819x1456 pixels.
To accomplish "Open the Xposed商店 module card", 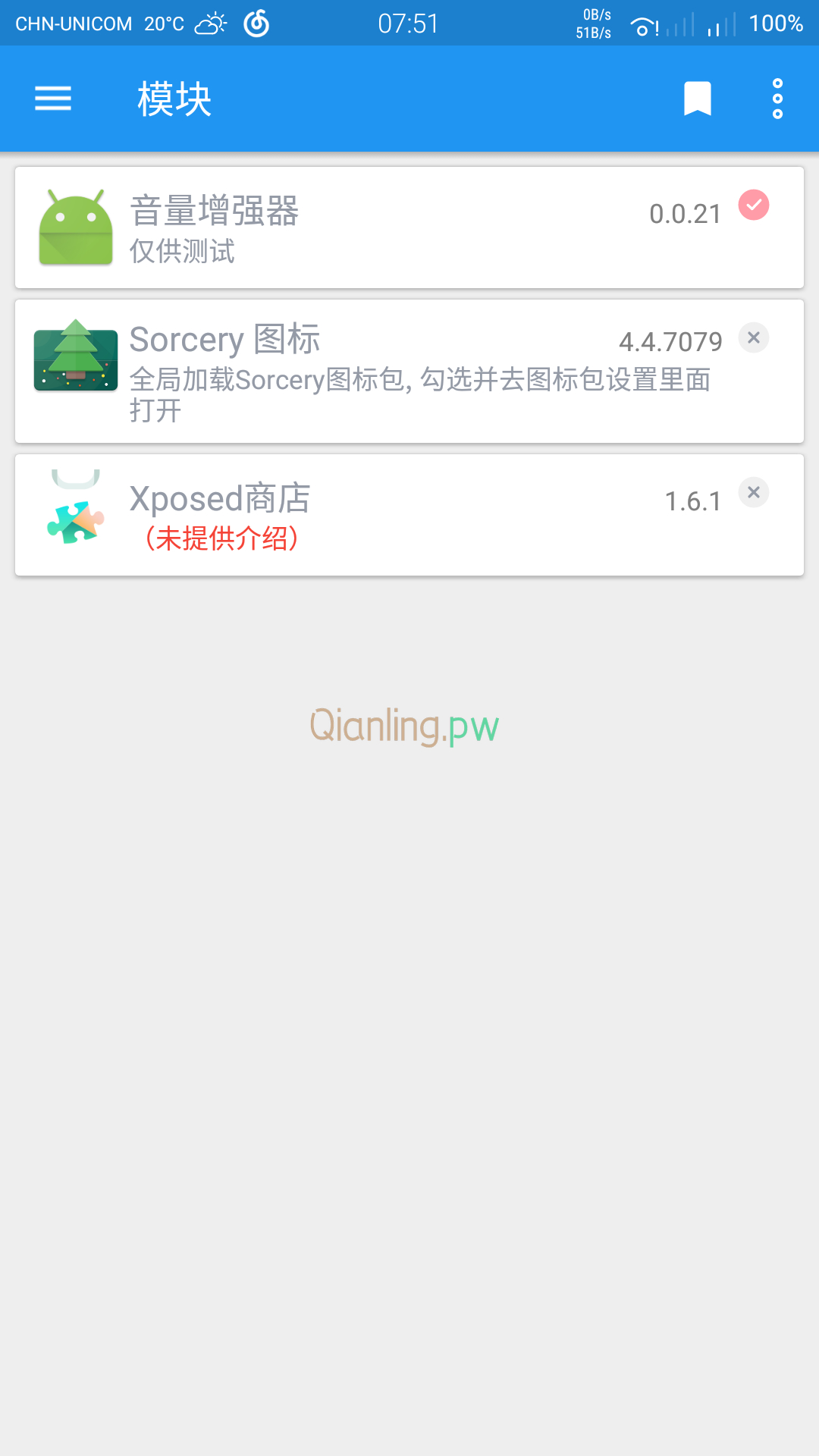I will (379, 516).
